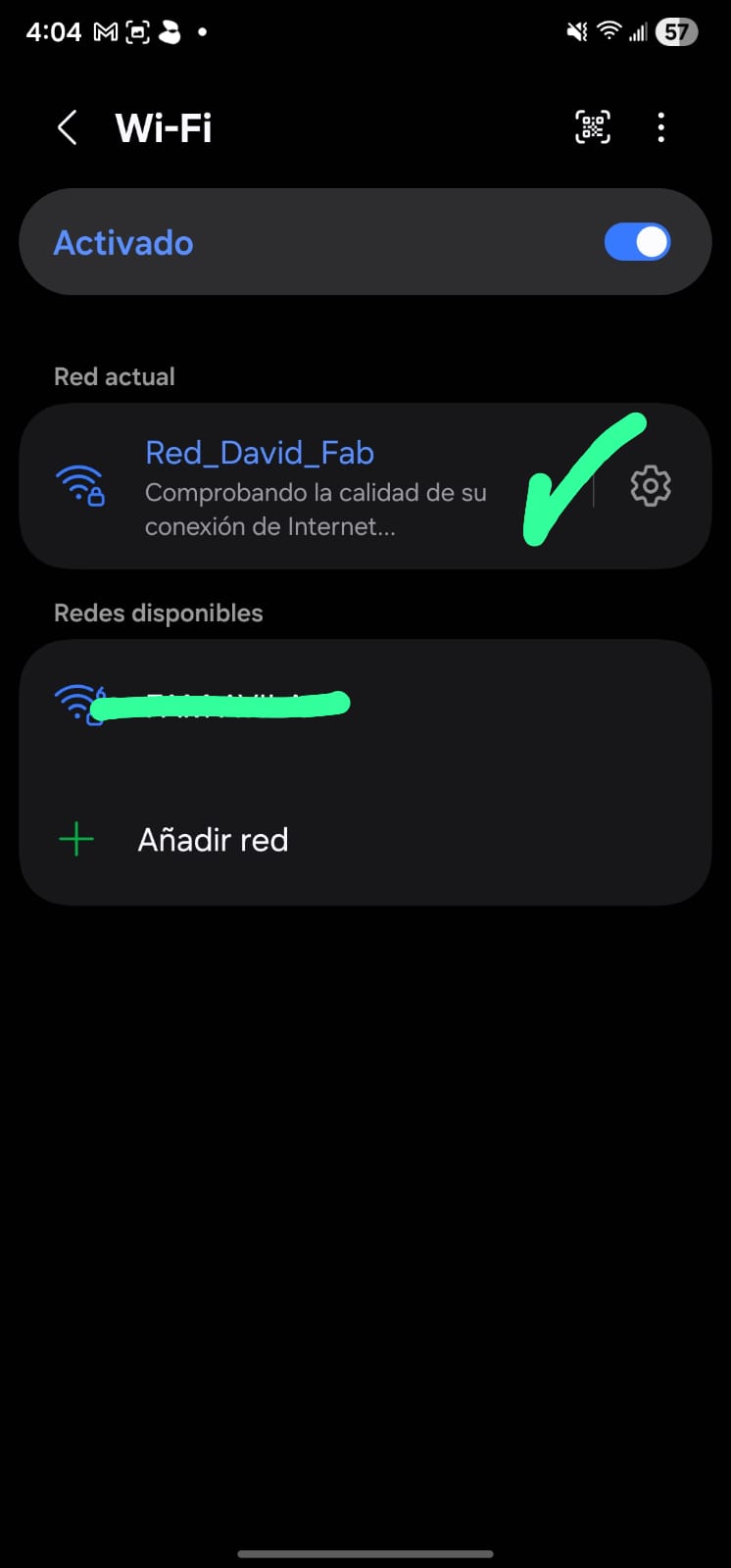Toggle the battery percentage indicator
The width and height of the screenshot is (731, 1568).
point(675,30)
